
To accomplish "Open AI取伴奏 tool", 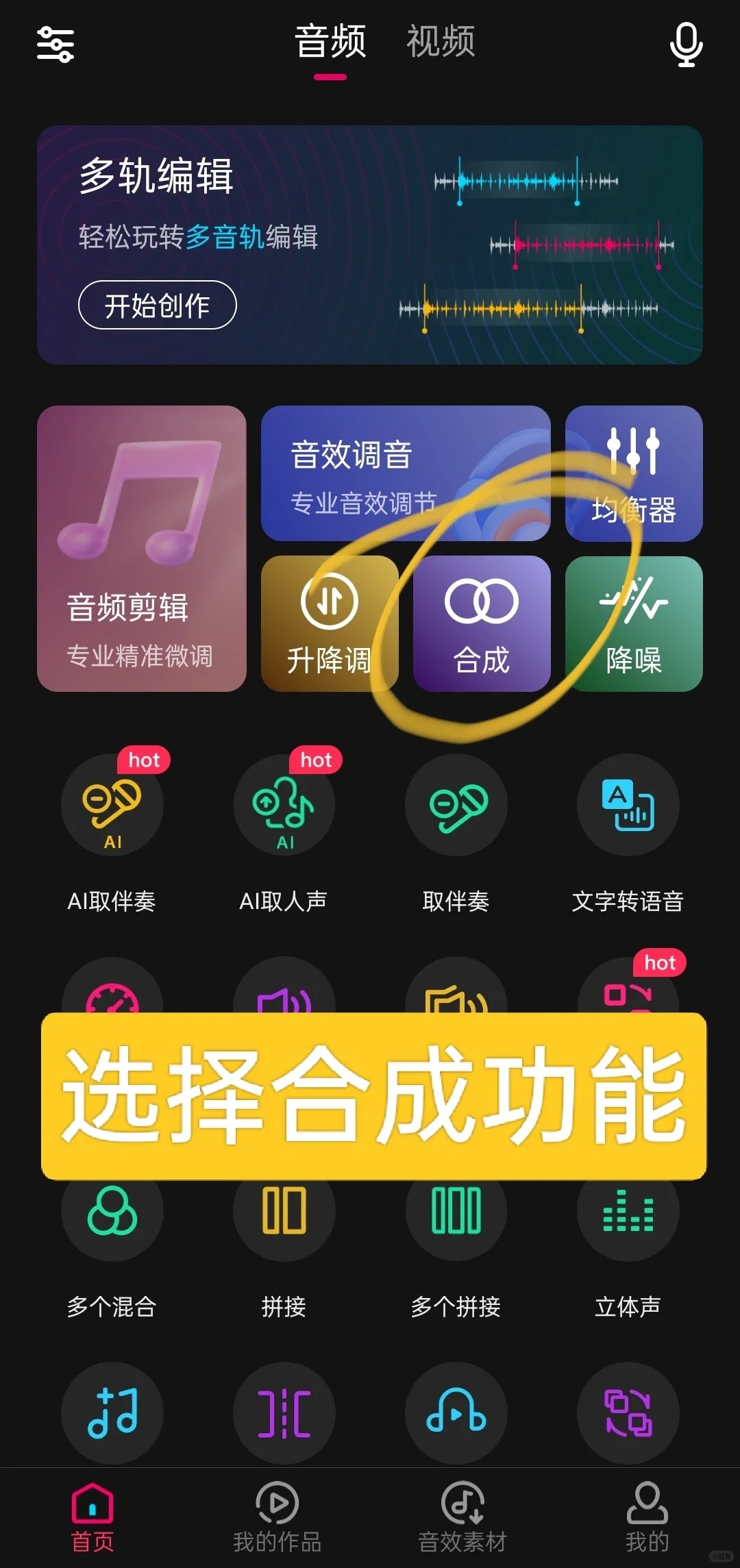I will [x=112, y=805].
